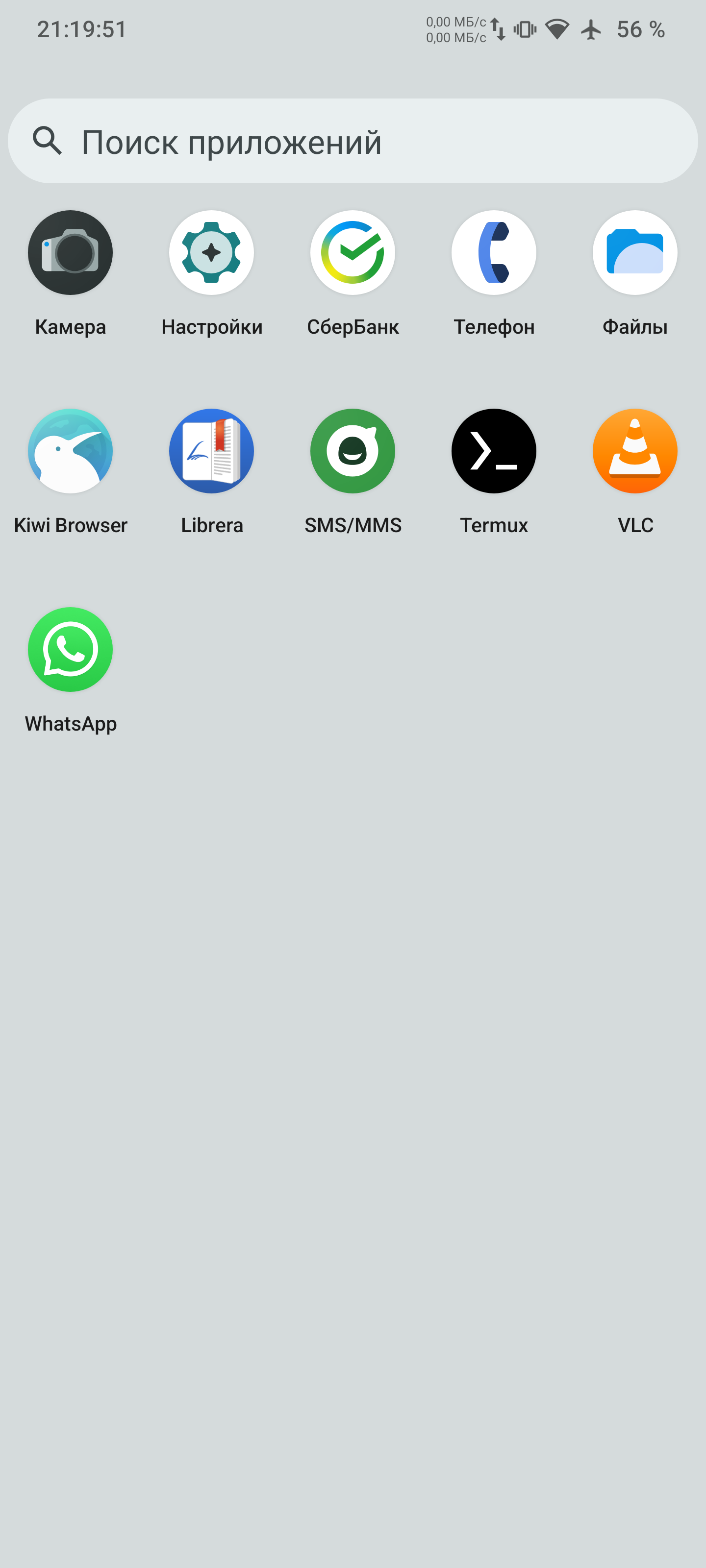The width and height of the screenshot is (706, 1568).
Task: Open the Телефон dialer app
Action: tap(494, 253)
